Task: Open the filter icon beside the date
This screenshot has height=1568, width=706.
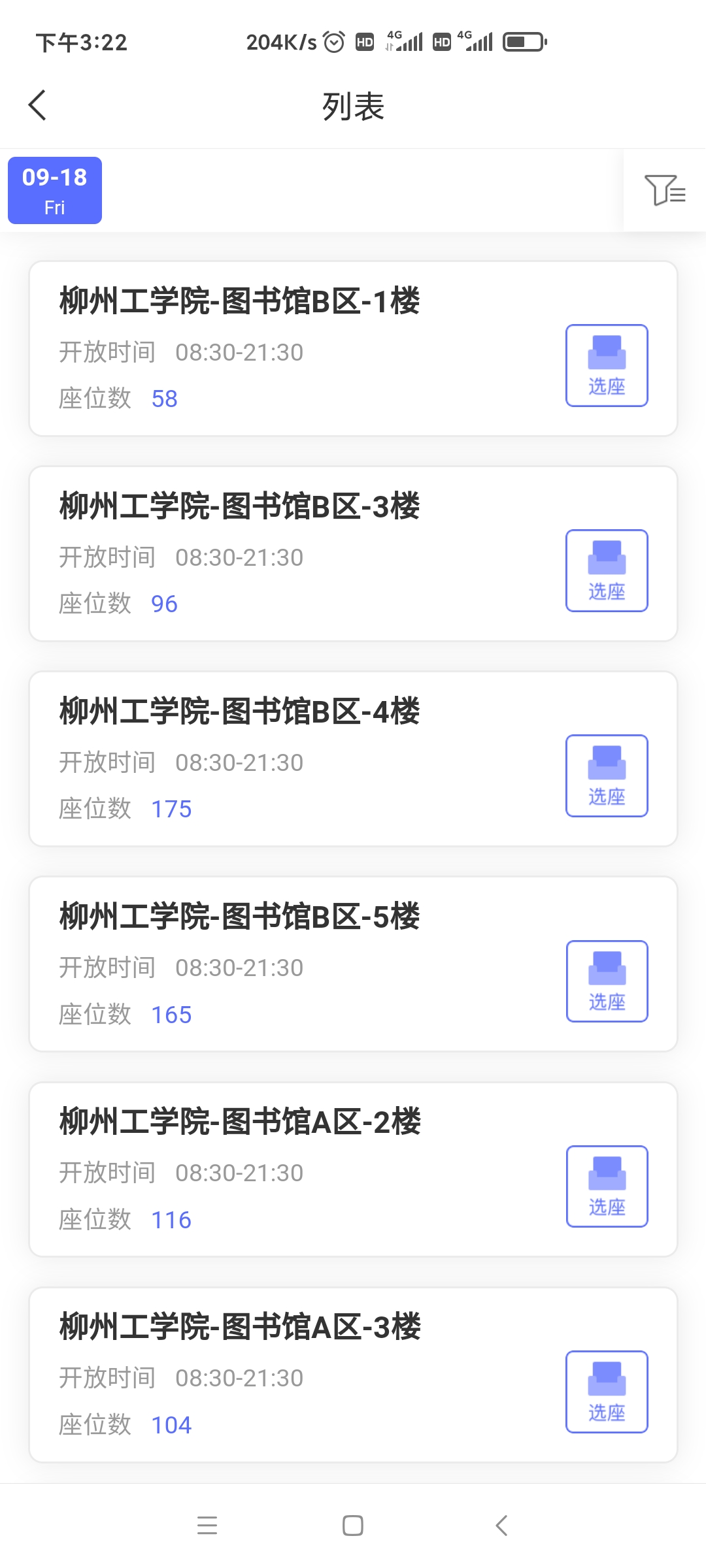Action: click(x=664, y=190)
